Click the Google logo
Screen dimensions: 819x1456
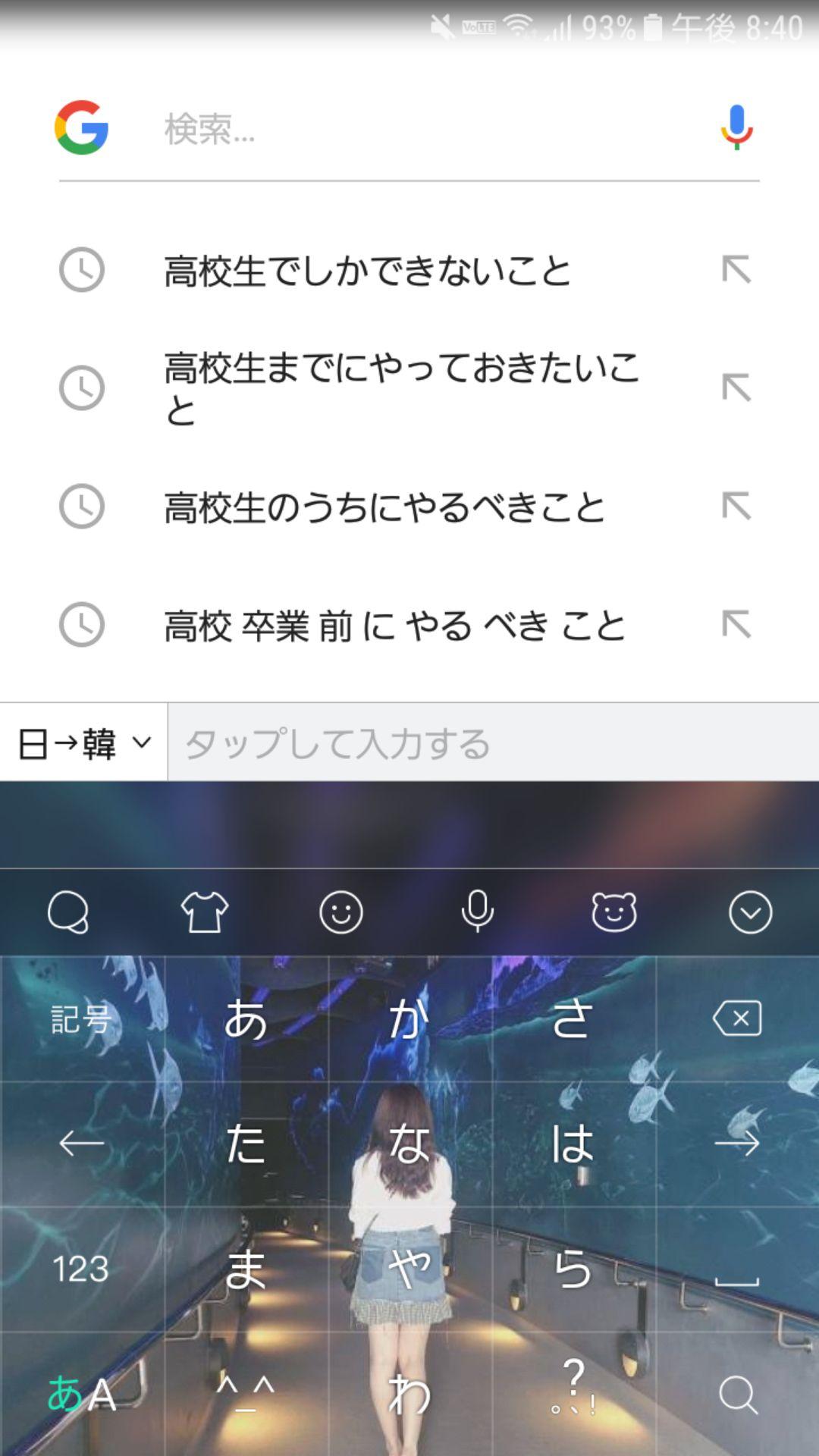click(x=80, y=129)
